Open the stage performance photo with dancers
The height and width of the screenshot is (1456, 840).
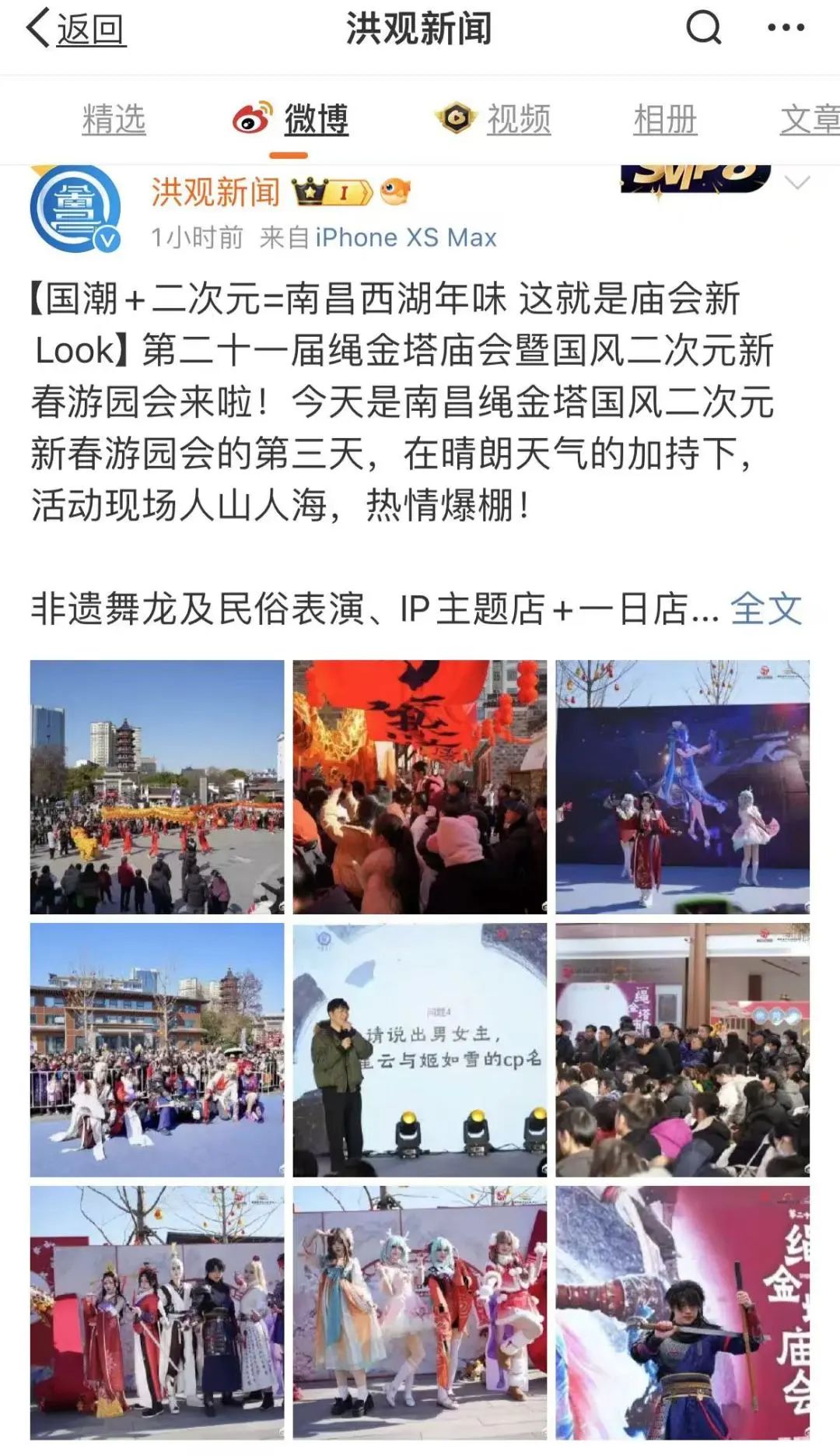(x=682, y=787)
